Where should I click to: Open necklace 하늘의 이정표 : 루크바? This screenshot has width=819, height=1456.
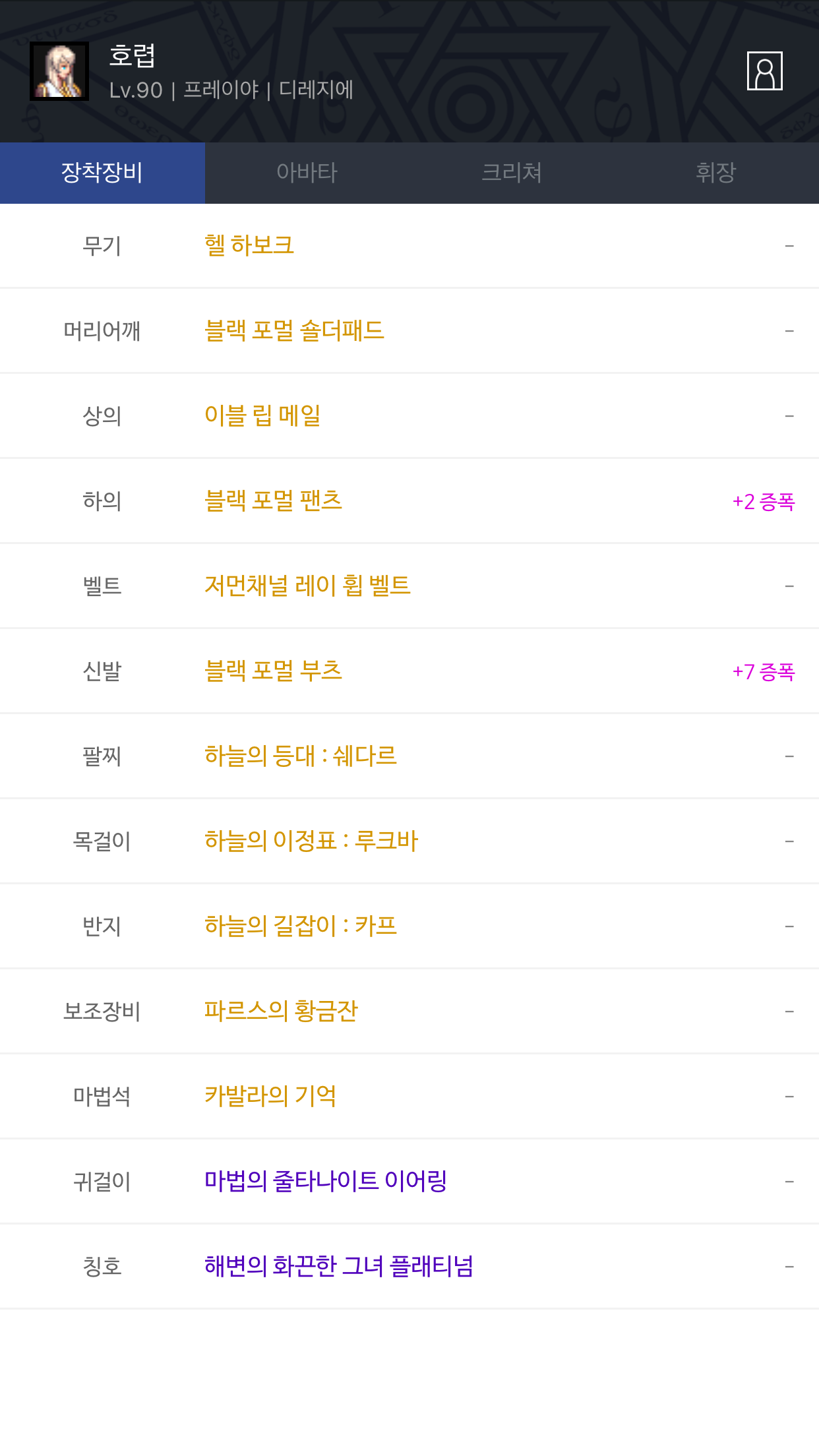click(311, 841)
